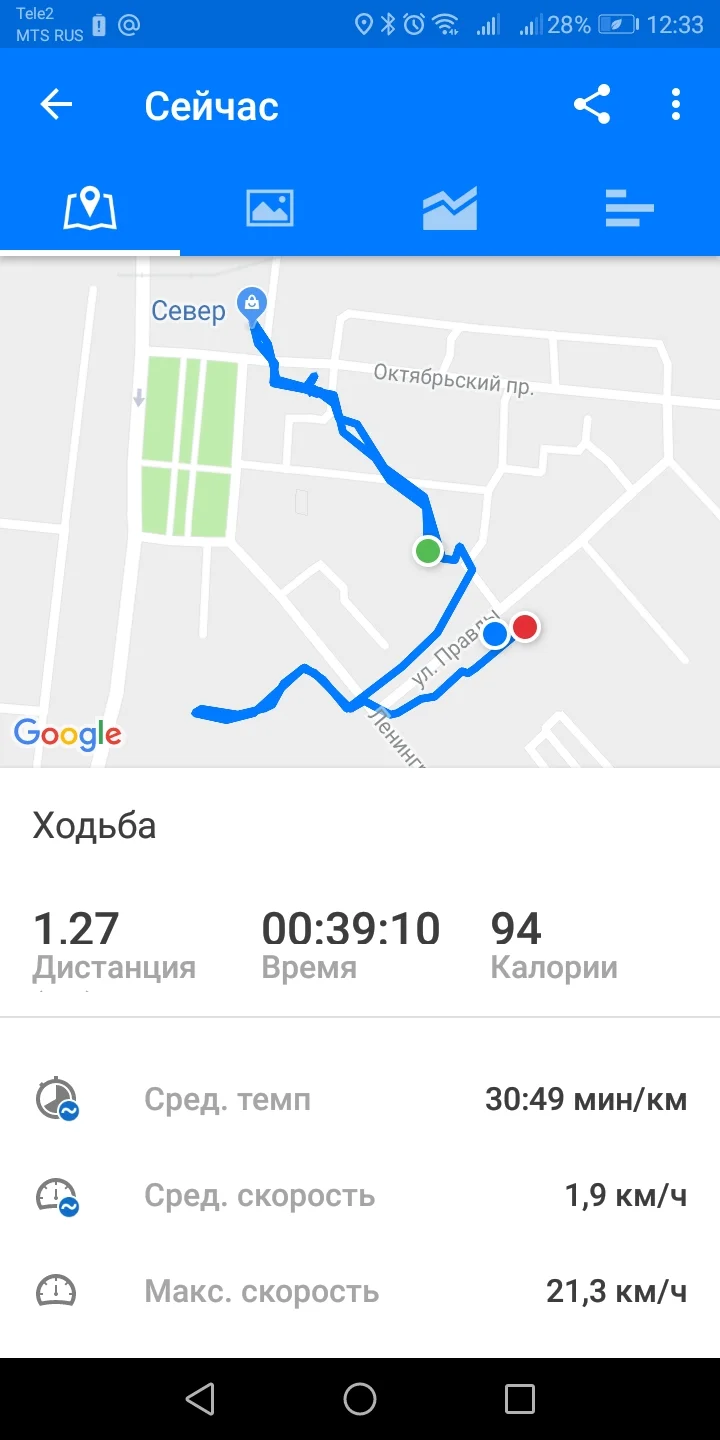Open the details list tab
The image size is (720, 1440).
630,209
